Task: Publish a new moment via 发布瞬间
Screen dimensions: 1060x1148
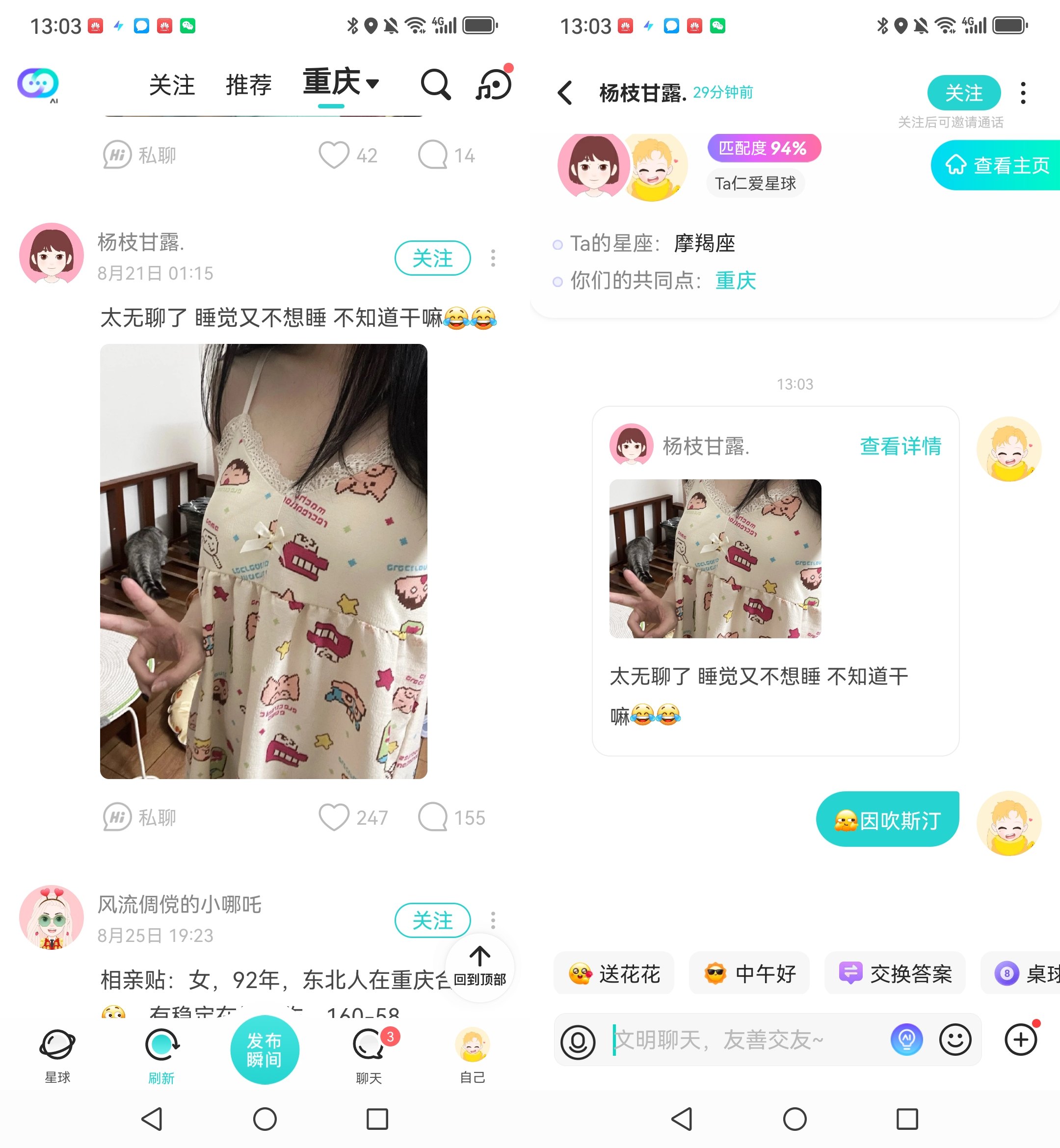Action: pos(265,1049)
